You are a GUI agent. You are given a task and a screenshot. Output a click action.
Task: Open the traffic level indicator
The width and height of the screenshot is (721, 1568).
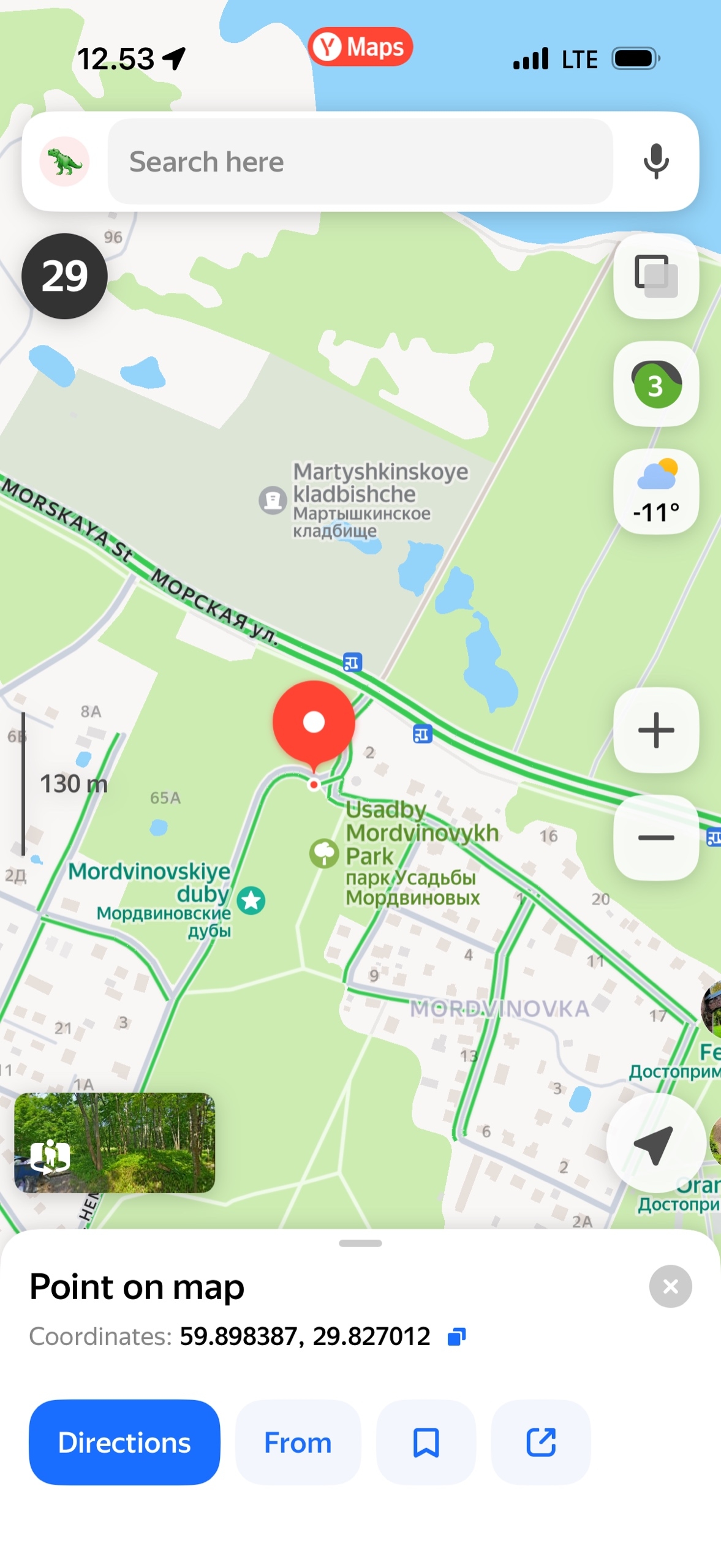click(x=655, y=385)
